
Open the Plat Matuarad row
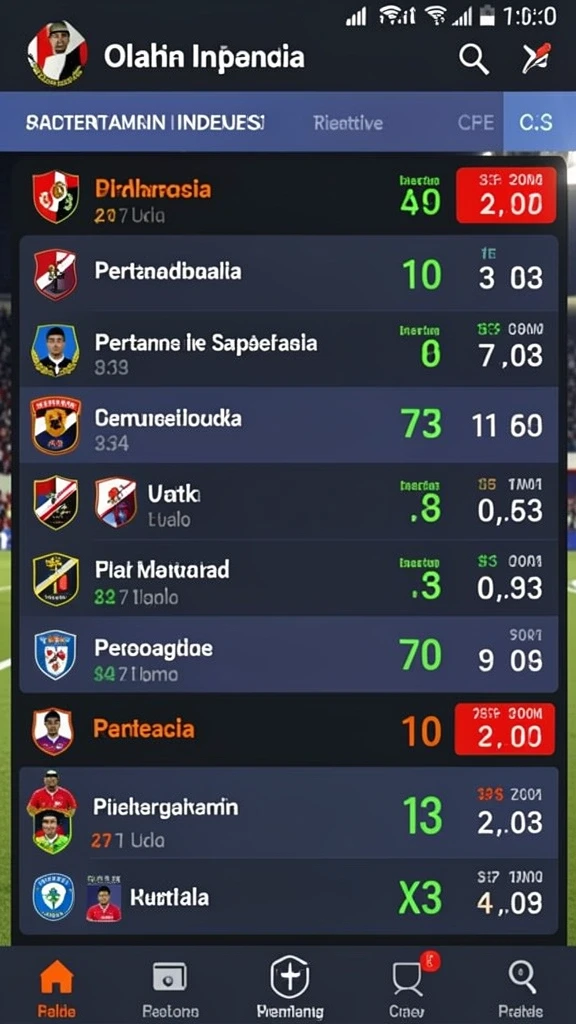289,578
